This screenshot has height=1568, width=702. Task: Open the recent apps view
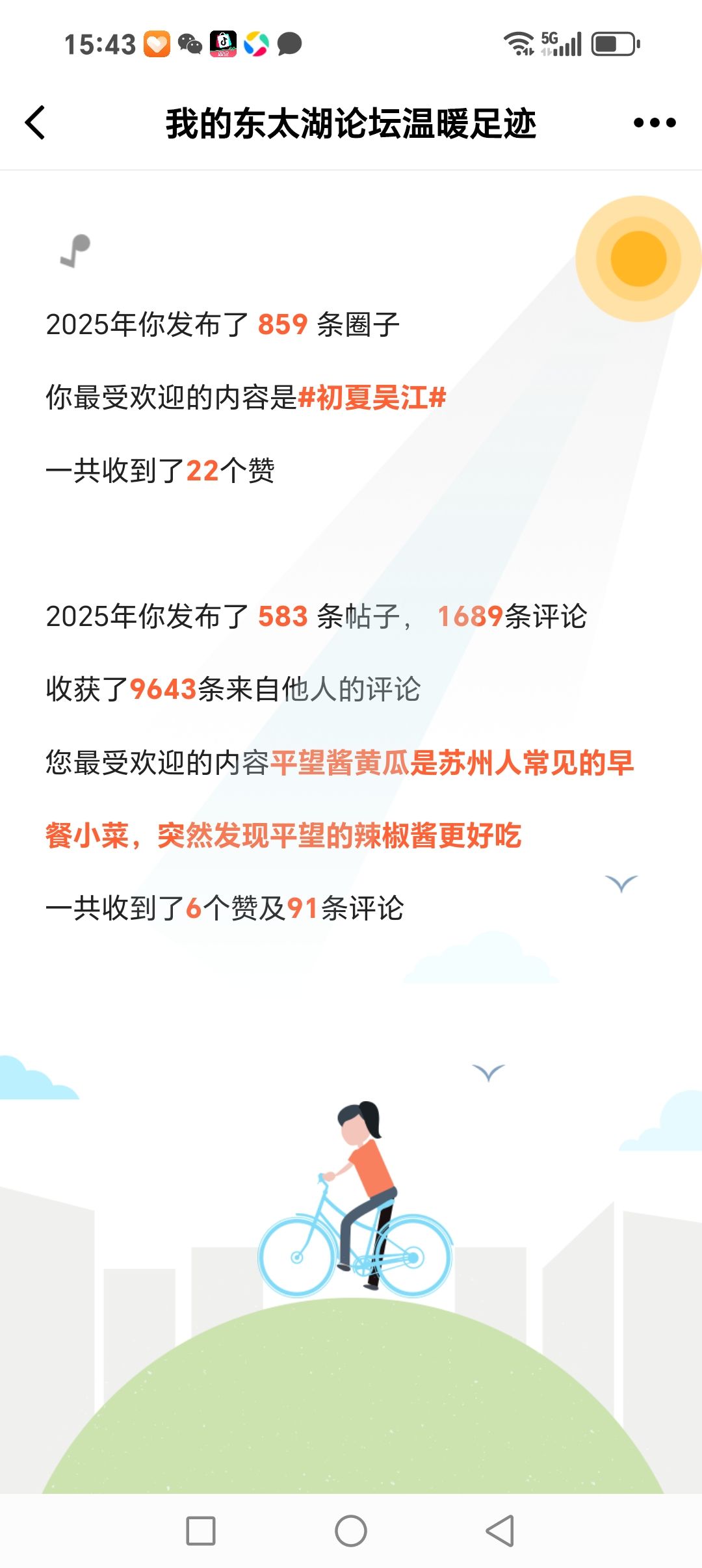point(201,1530)
